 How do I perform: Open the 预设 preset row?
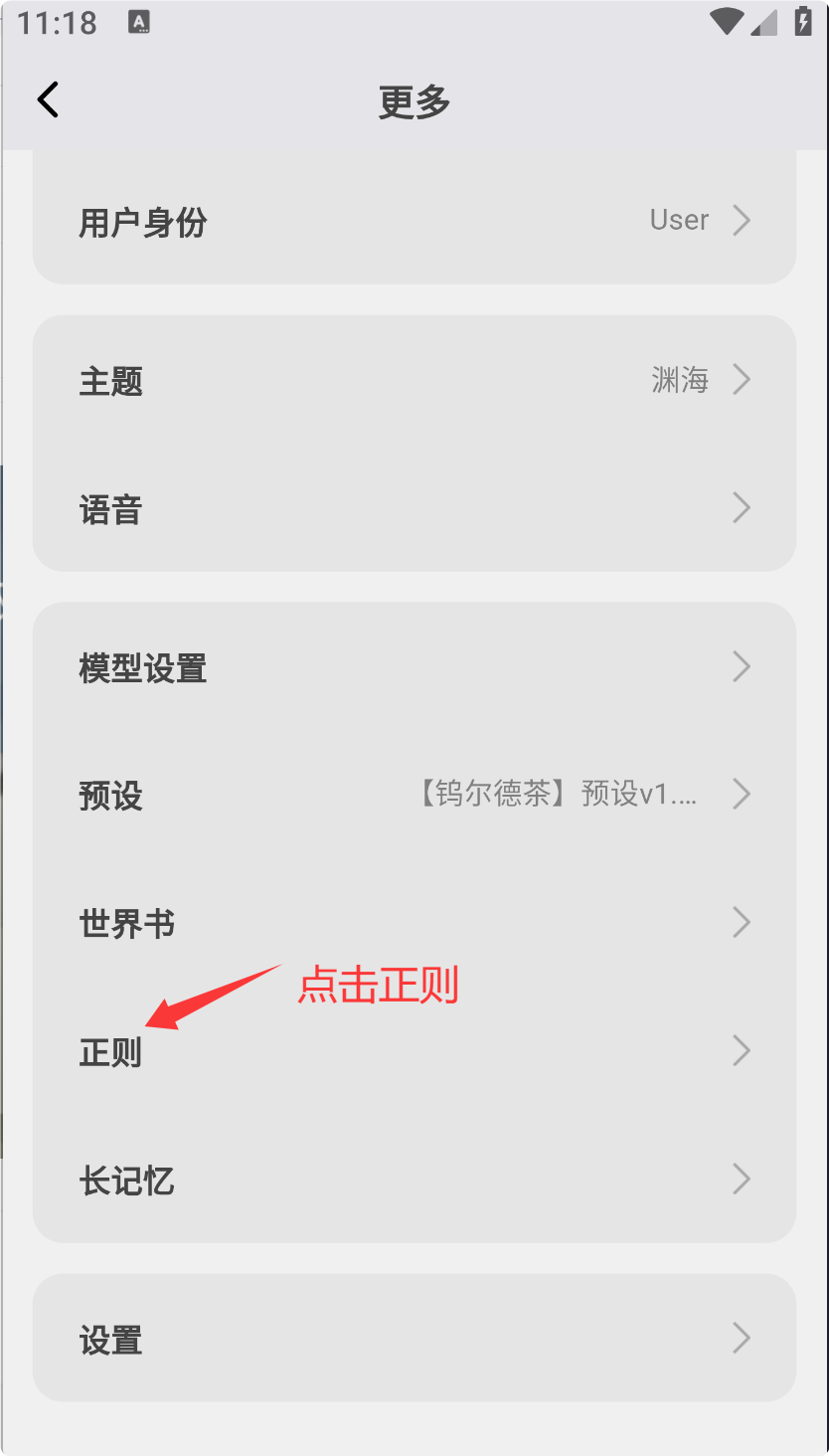click(414, 795)
